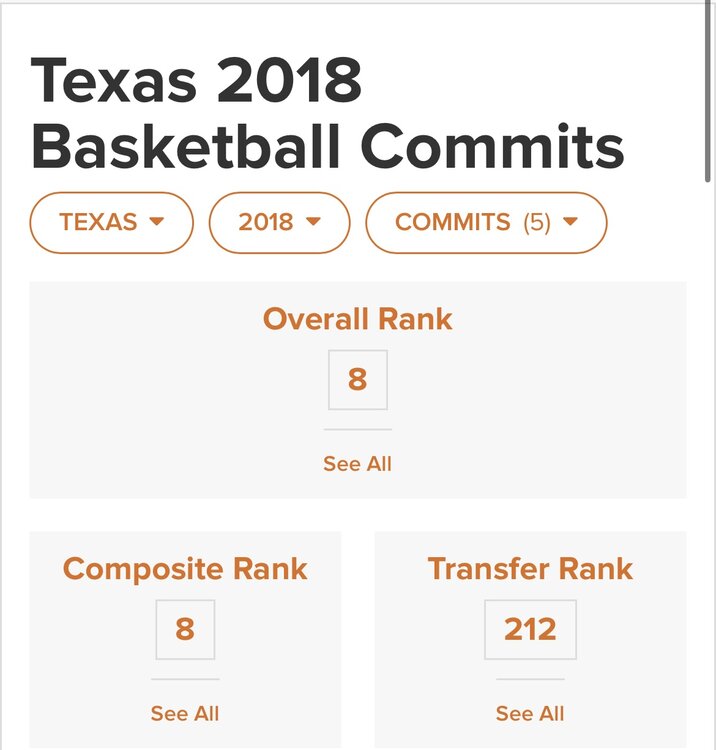Open See All under Transfer Rank

tap(530, 714)
